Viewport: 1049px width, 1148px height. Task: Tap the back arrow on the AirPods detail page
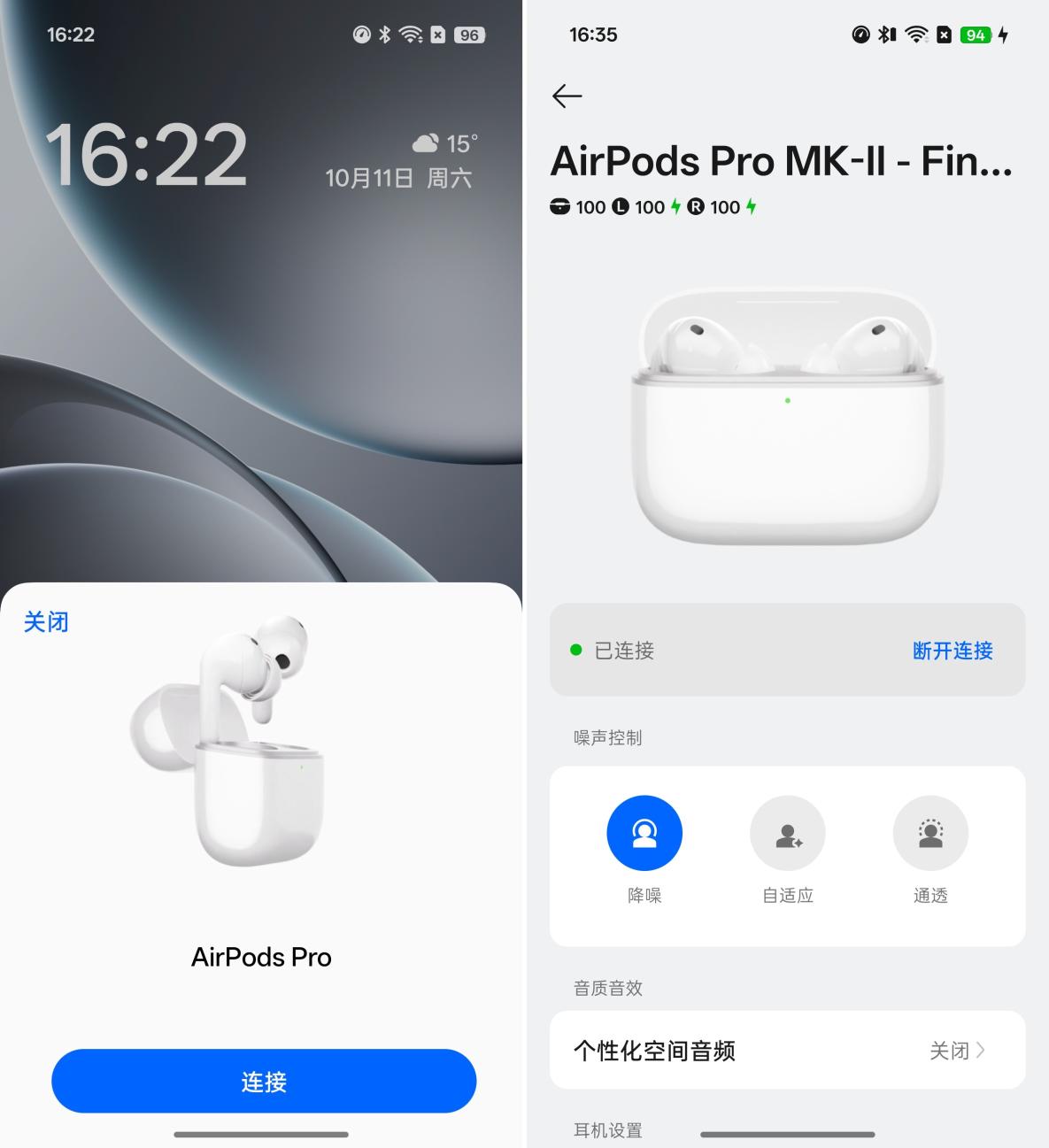coord(567,96)
